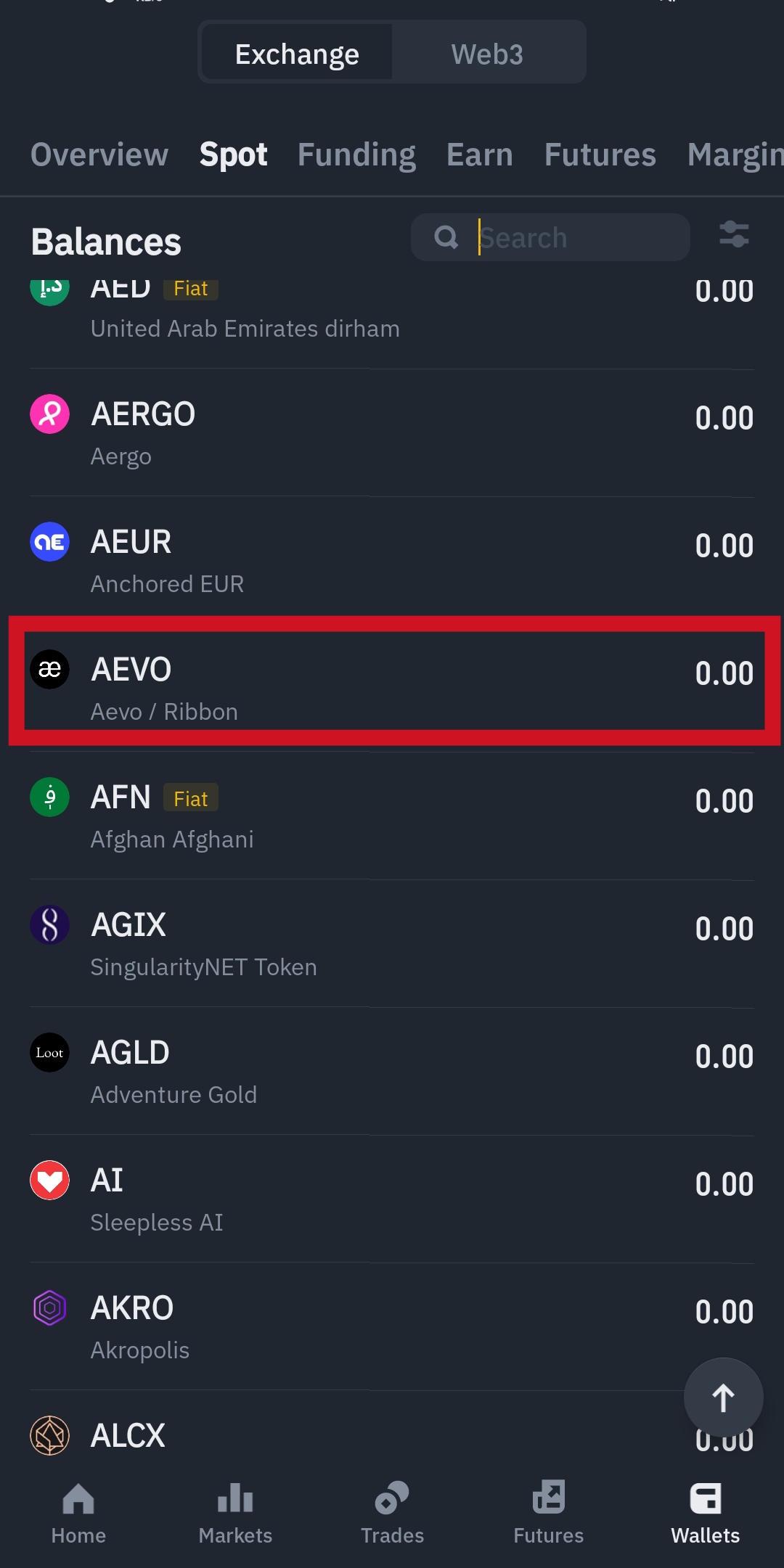
Task: Open the AFN Afghan Afghani row
Action: (392, 816)
